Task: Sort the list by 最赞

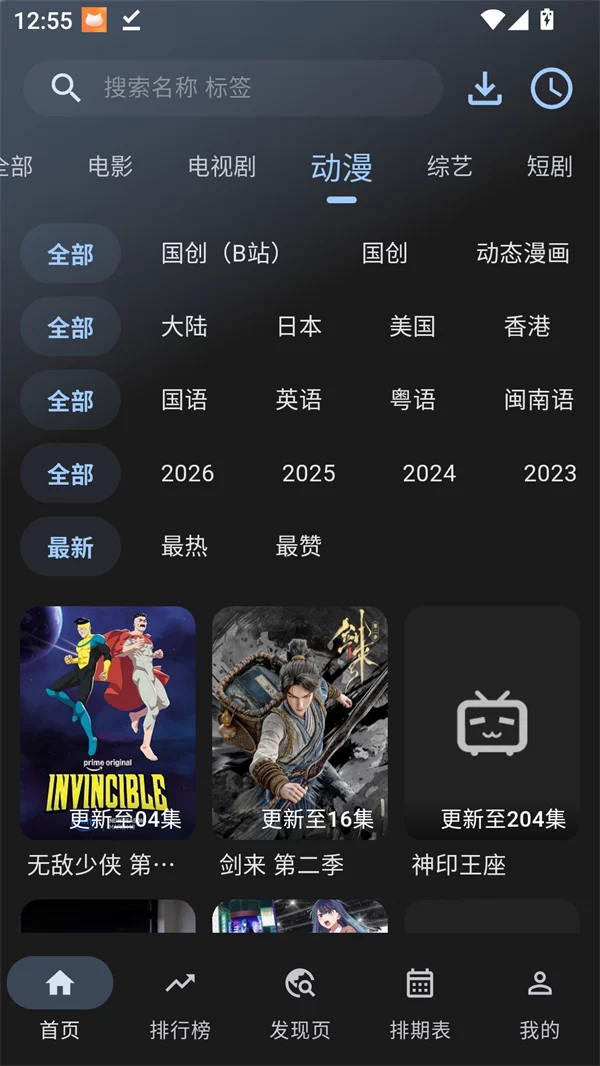Action: point(299,546)
